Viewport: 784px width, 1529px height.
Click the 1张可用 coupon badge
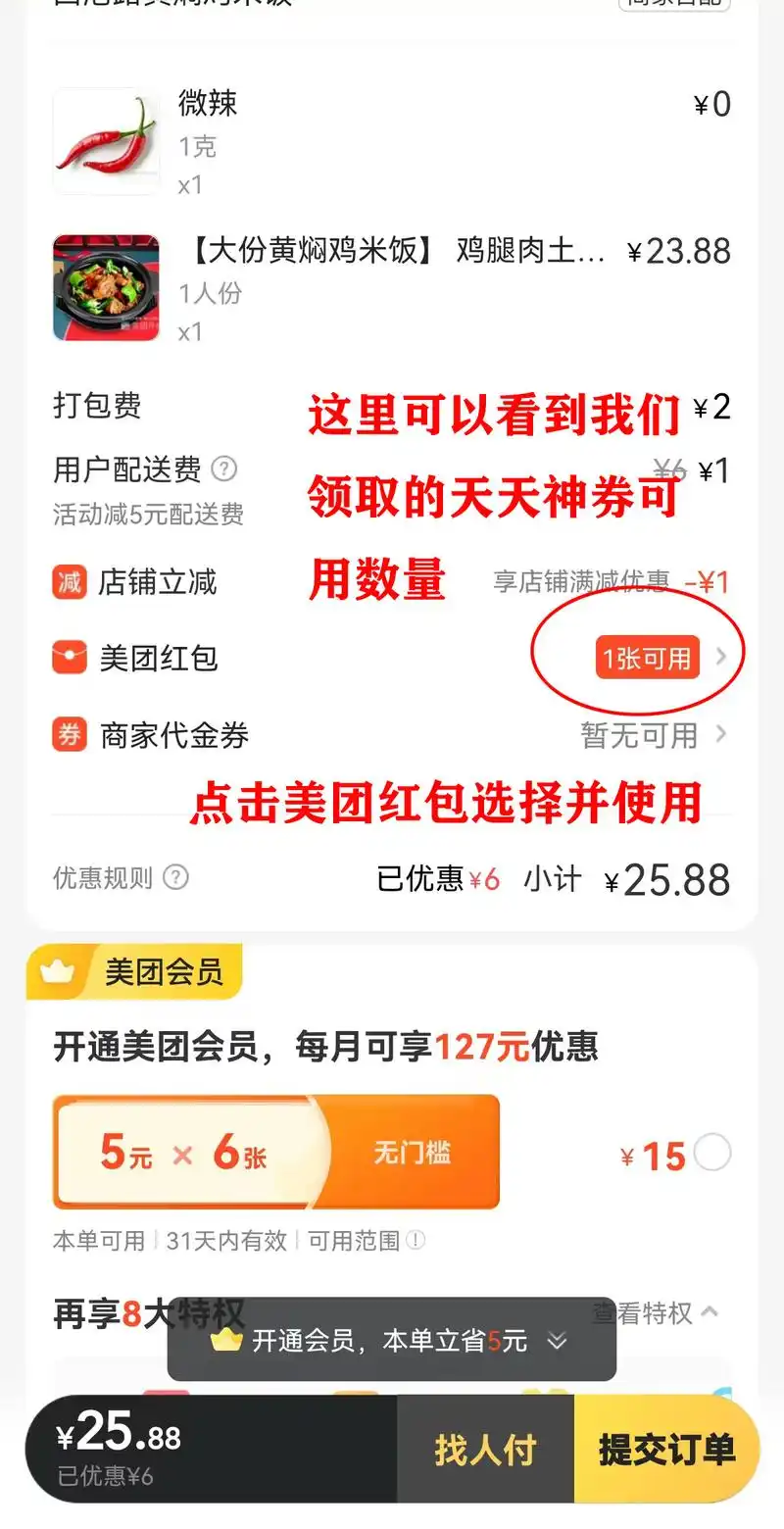coord(647,657)
